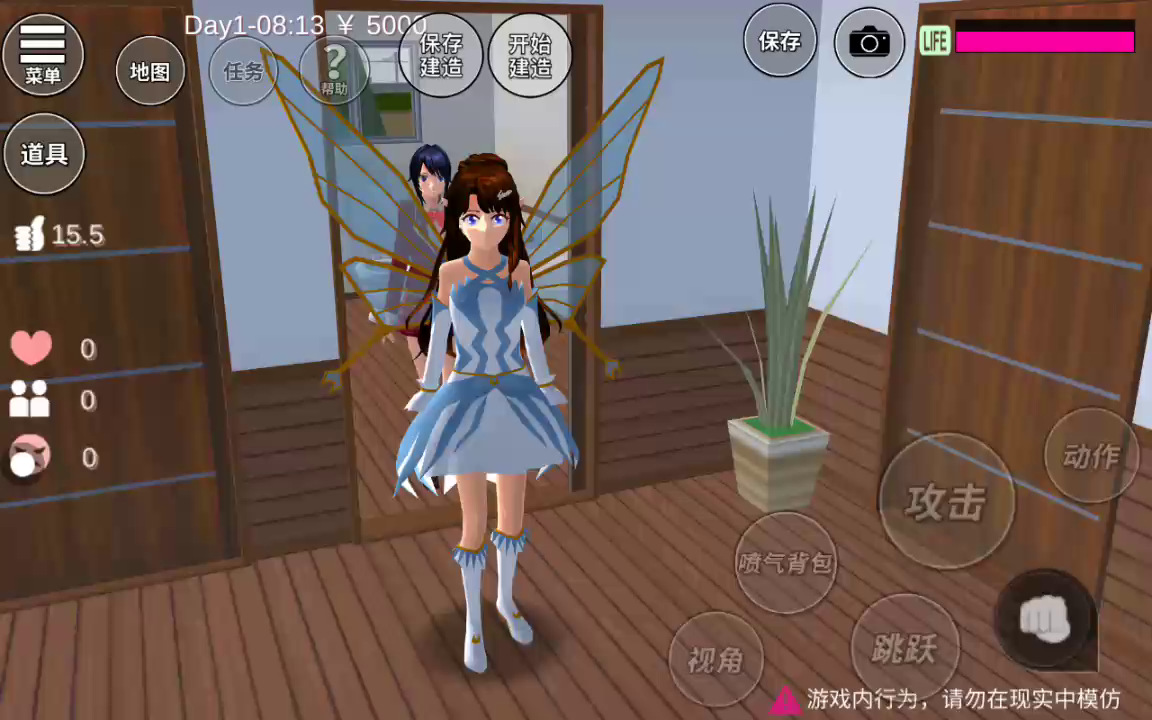Viewport: 1152px width, 720px height.
Task: Open the 动作 actions menu
Action: coord(1091,456)
